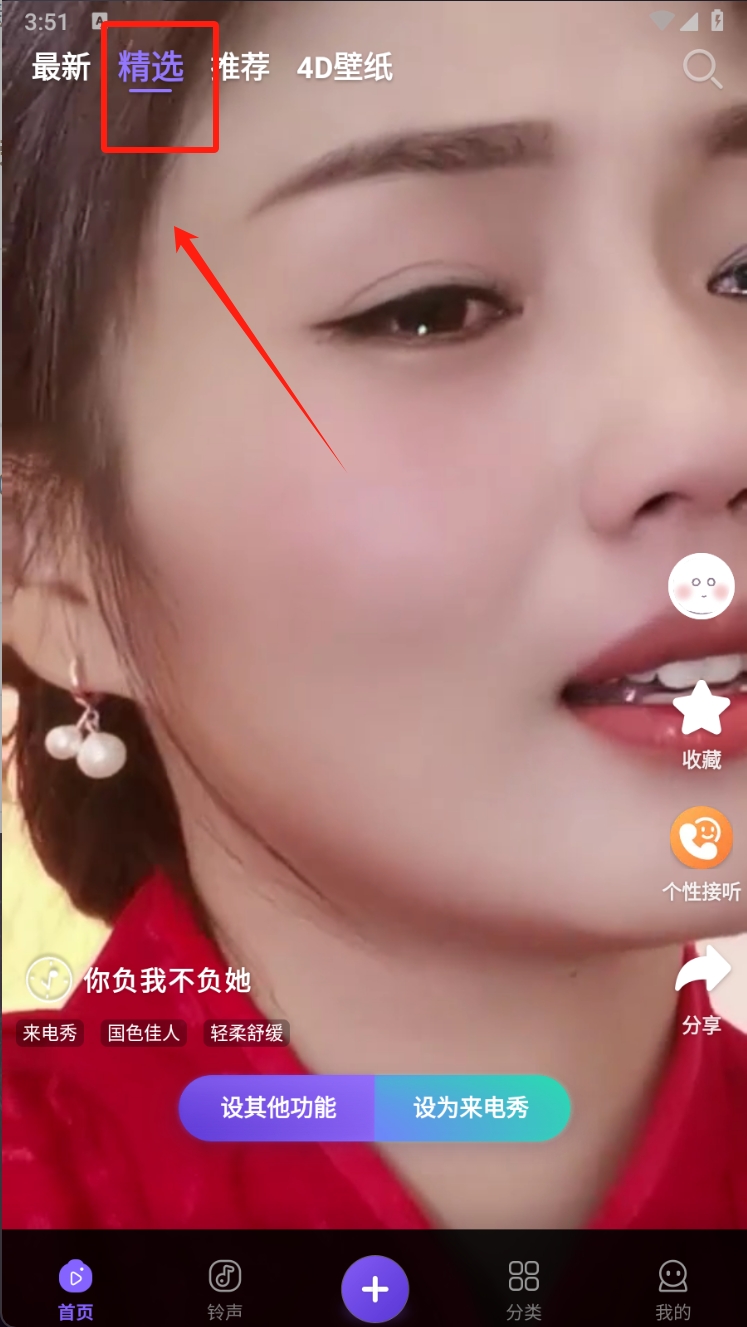Open the 国色佳人 tag
Image resolution: width=747 pixels, height=1327 pixels.
tap(144, 1032)
